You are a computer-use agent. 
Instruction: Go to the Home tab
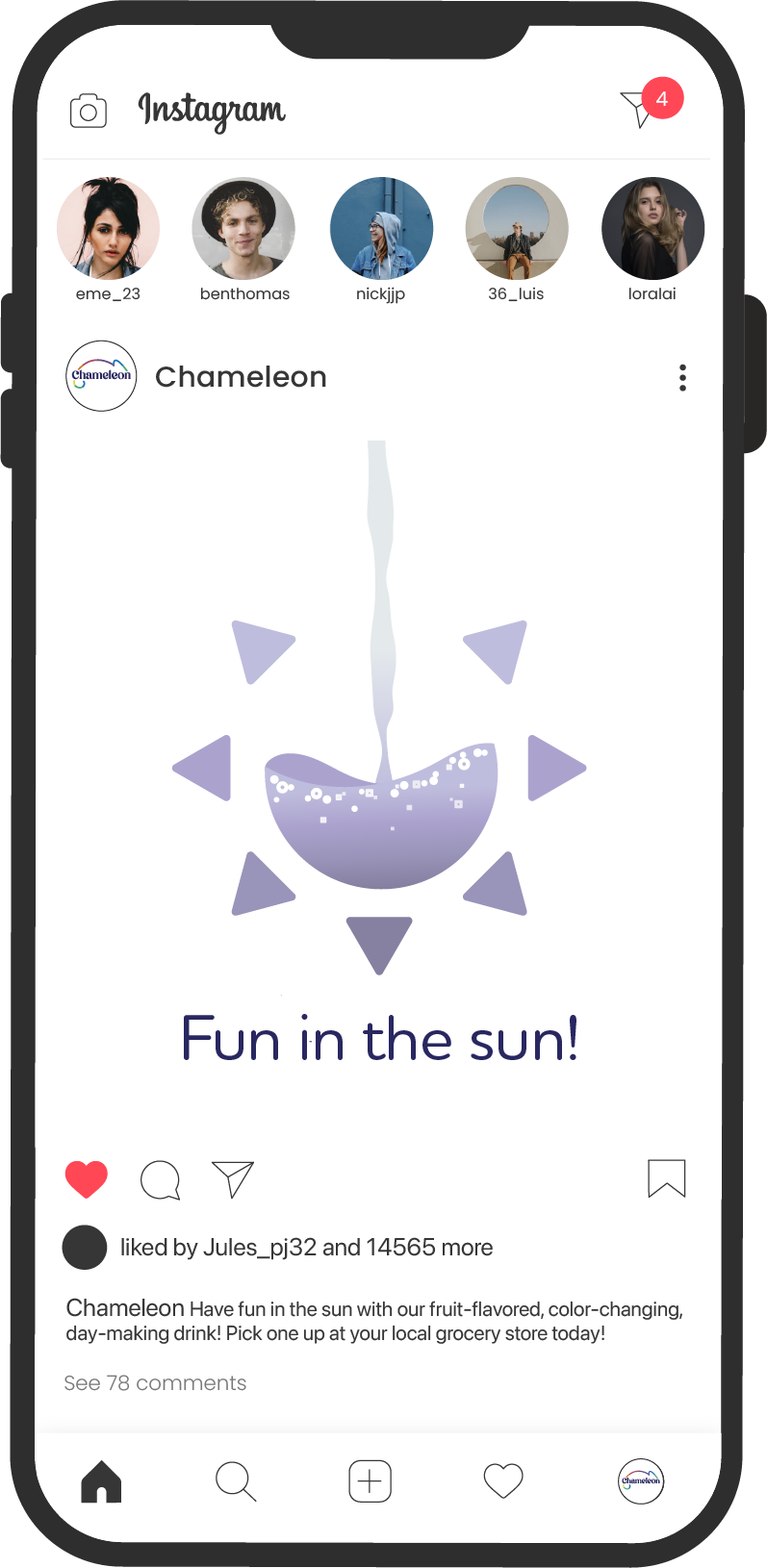[x=101, y=1480]
